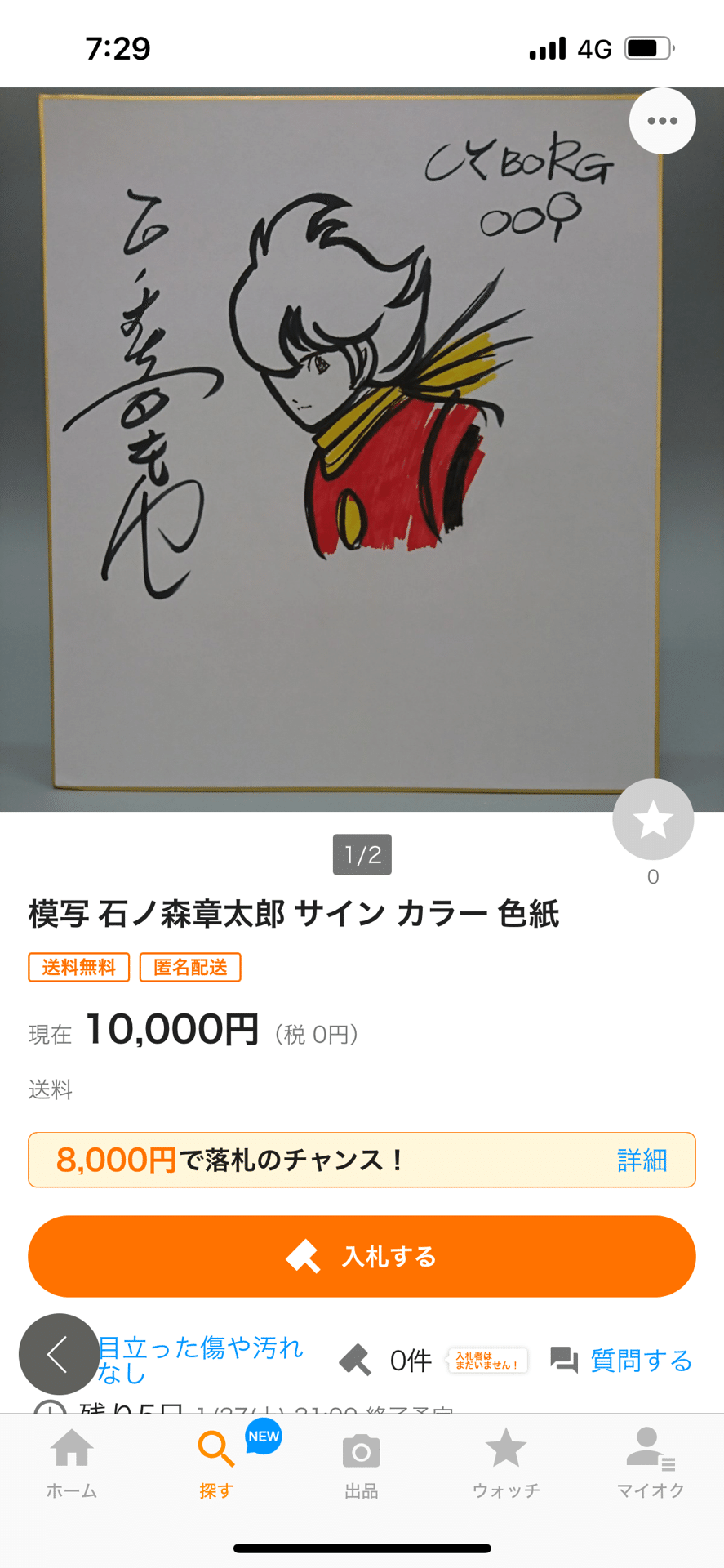The height and width of the screenshot is (1568, 724).
Task: Open the more options menu on the photo
Action: click(x=662, y=120)
